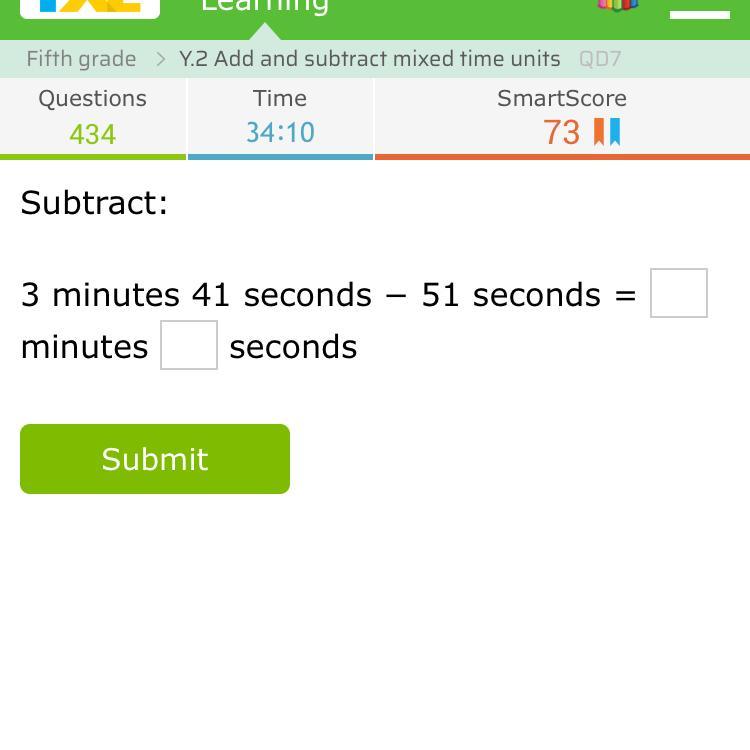The width and height of the screenshot is (750, 750).
Task: Open Y.2 Add and subtract mixed time units
Action: (369, 59)
